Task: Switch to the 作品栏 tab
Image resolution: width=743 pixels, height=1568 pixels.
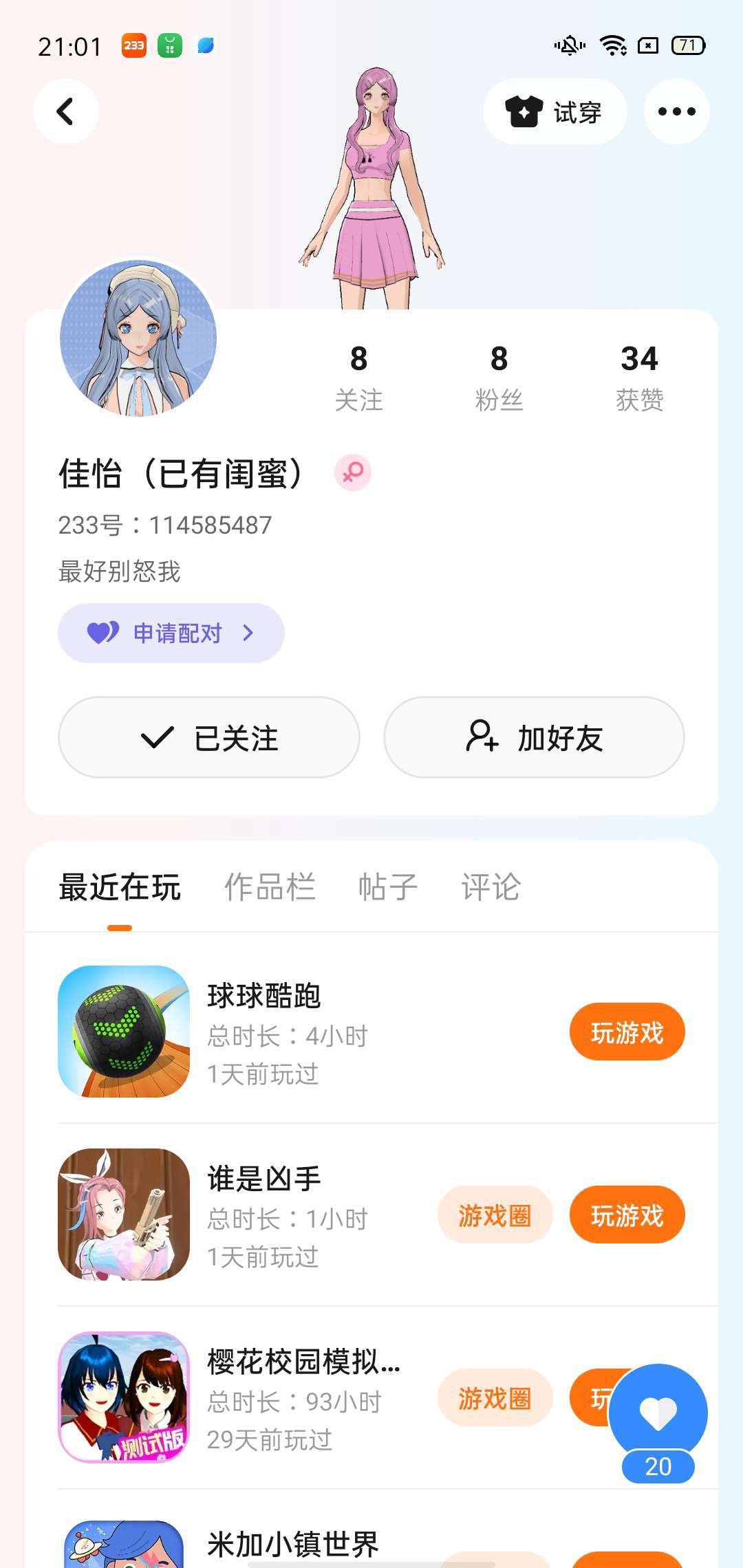Action: coord(270,887)
